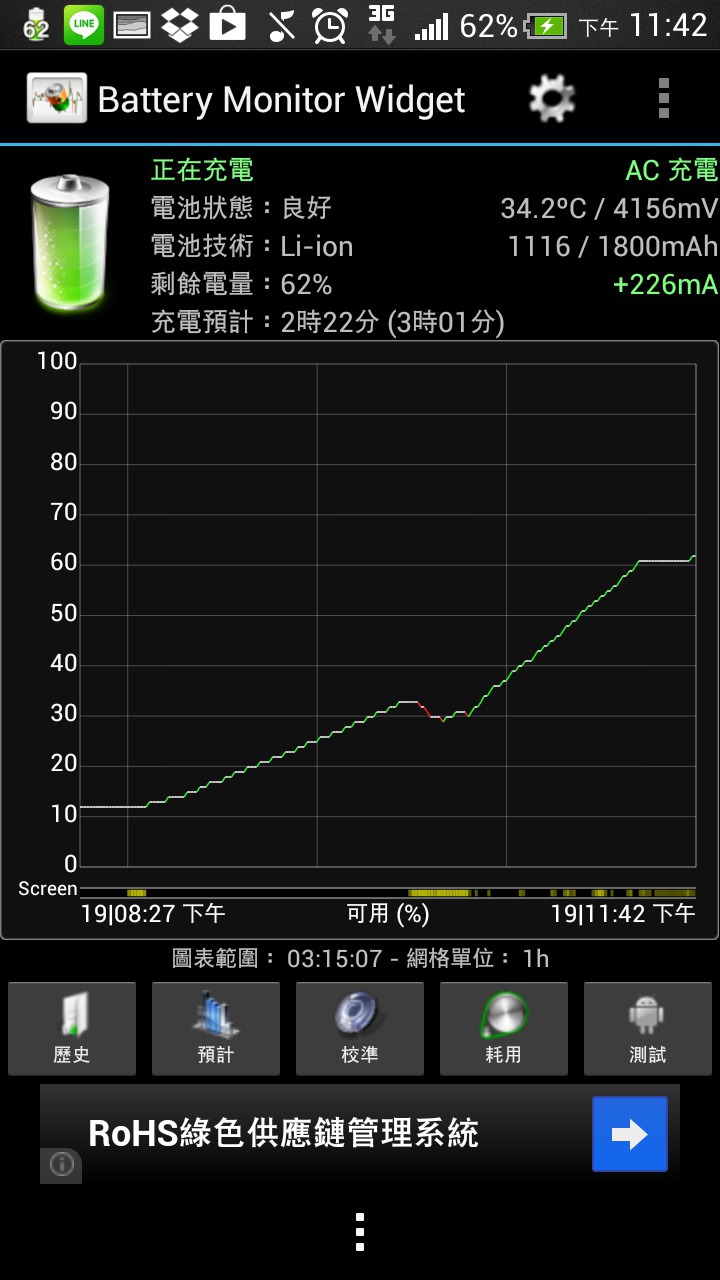The width and height of the screenshot is (720, 1280).
Task: Open the ad info icon
Action: click(x=62, y=1165)
